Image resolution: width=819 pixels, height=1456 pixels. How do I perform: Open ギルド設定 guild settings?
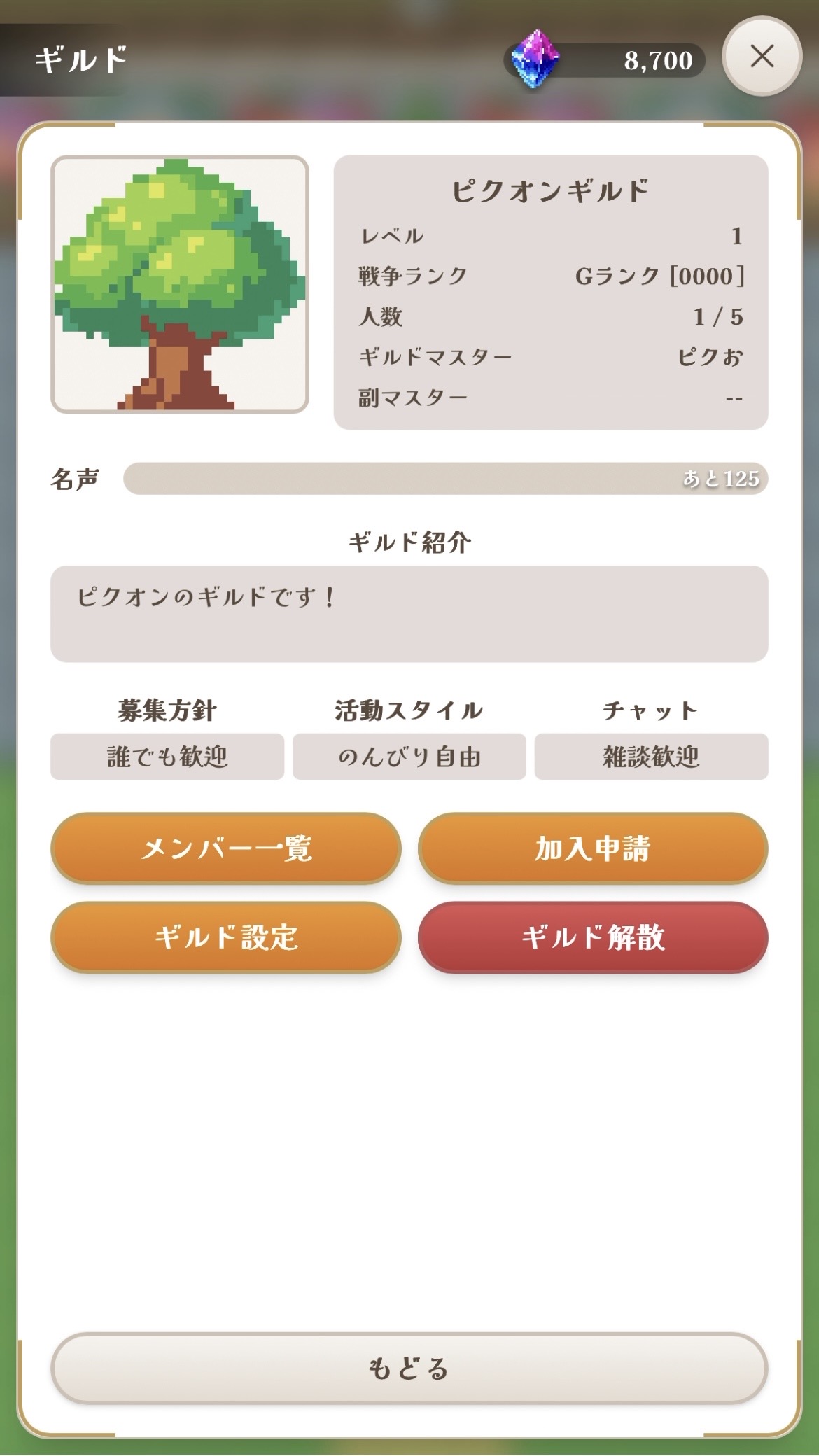pos(225,938)
